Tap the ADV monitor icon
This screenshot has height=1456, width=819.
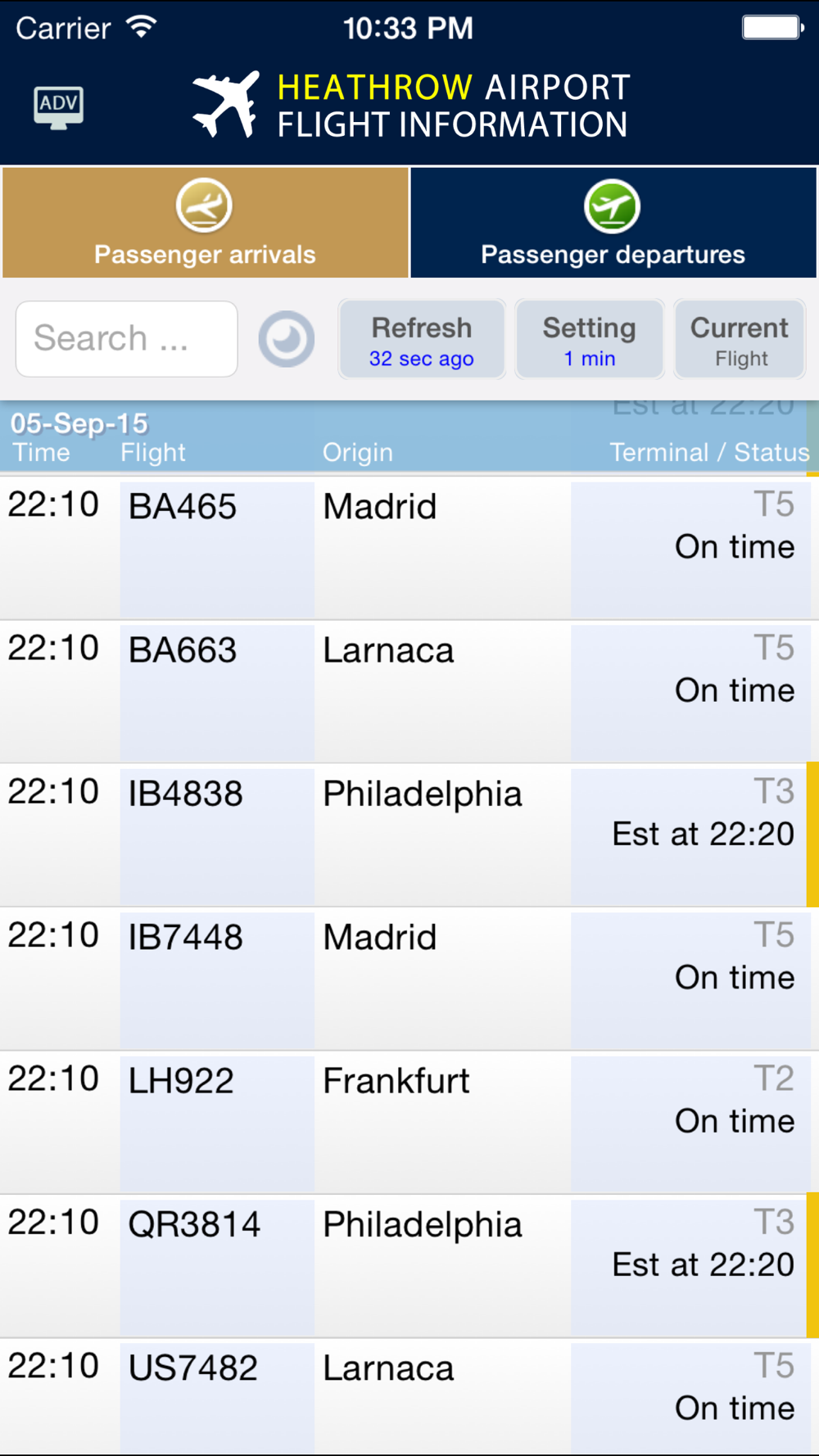(x=58, y=107)
